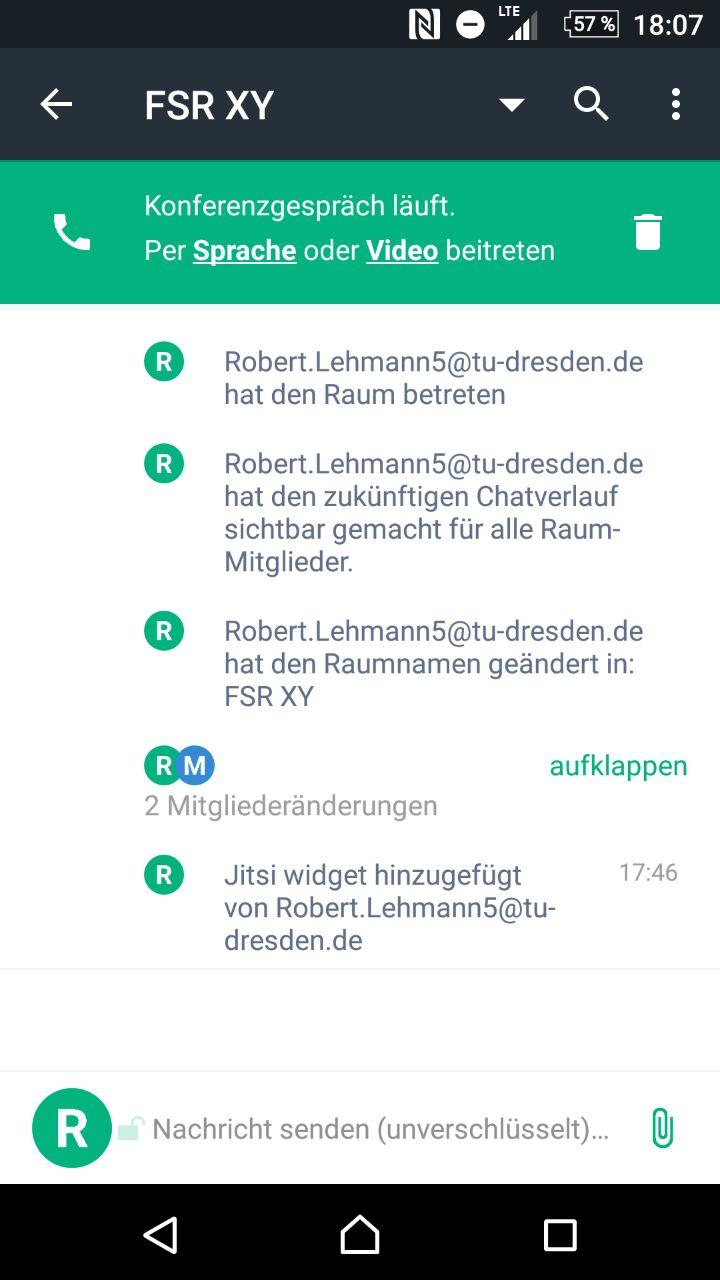This screenshot has width=720, height=1280.
Task: Open the room dropdown arrow next to FSR XY
Action: click(512, 104)
